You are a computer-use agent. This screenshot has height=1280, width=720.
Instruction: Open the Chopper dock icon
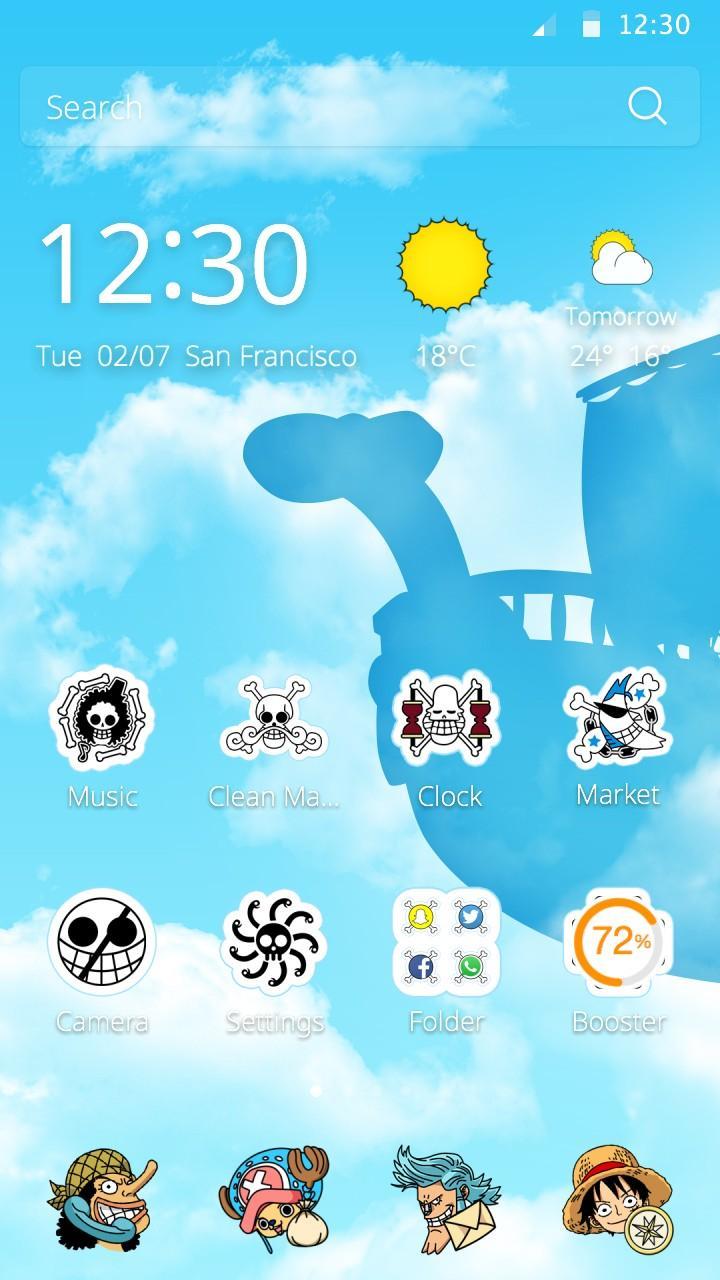(x=274, y=1198)
